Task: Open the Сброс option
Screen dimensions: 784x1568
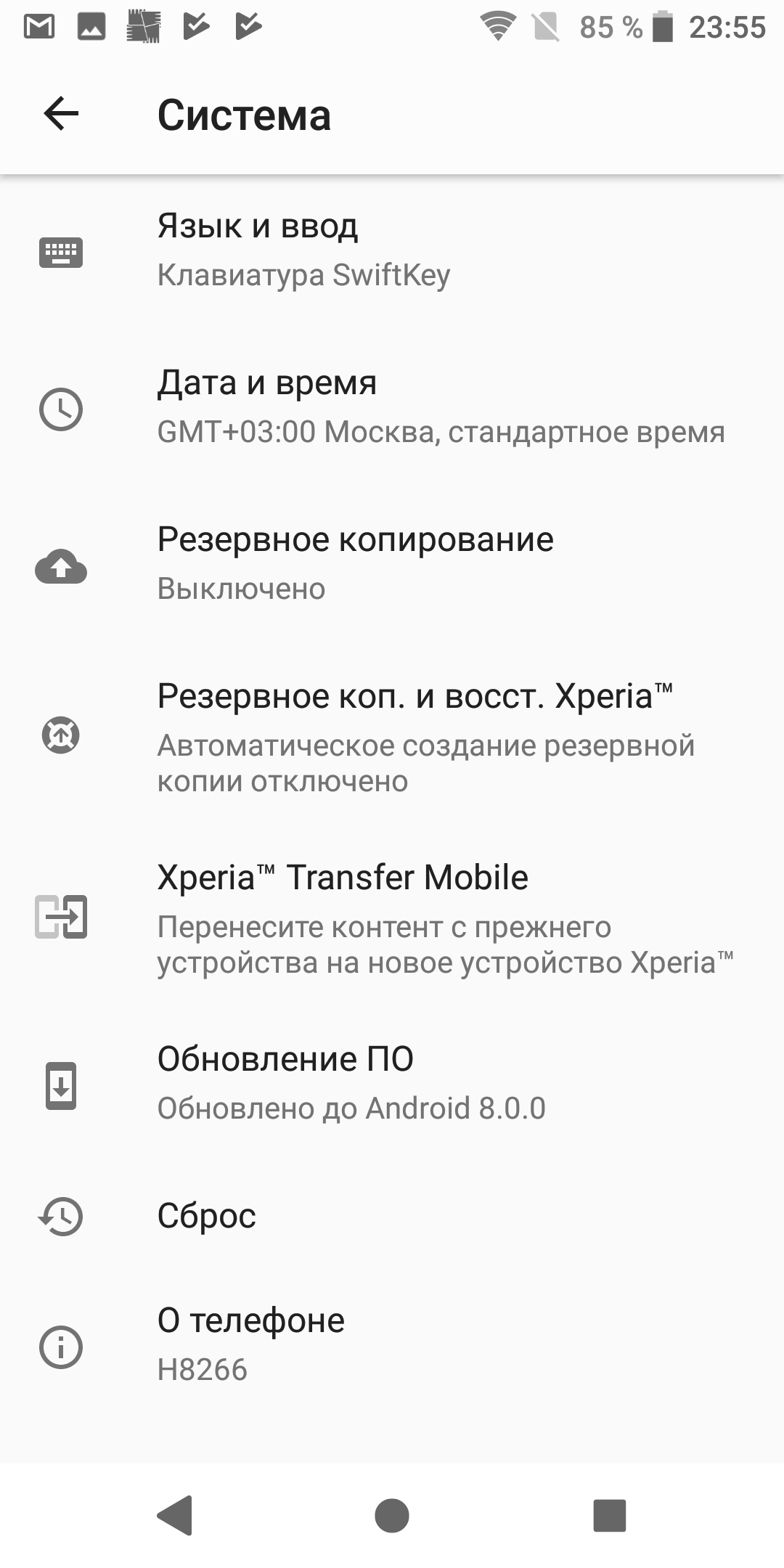Action: tap(392, 1216)
